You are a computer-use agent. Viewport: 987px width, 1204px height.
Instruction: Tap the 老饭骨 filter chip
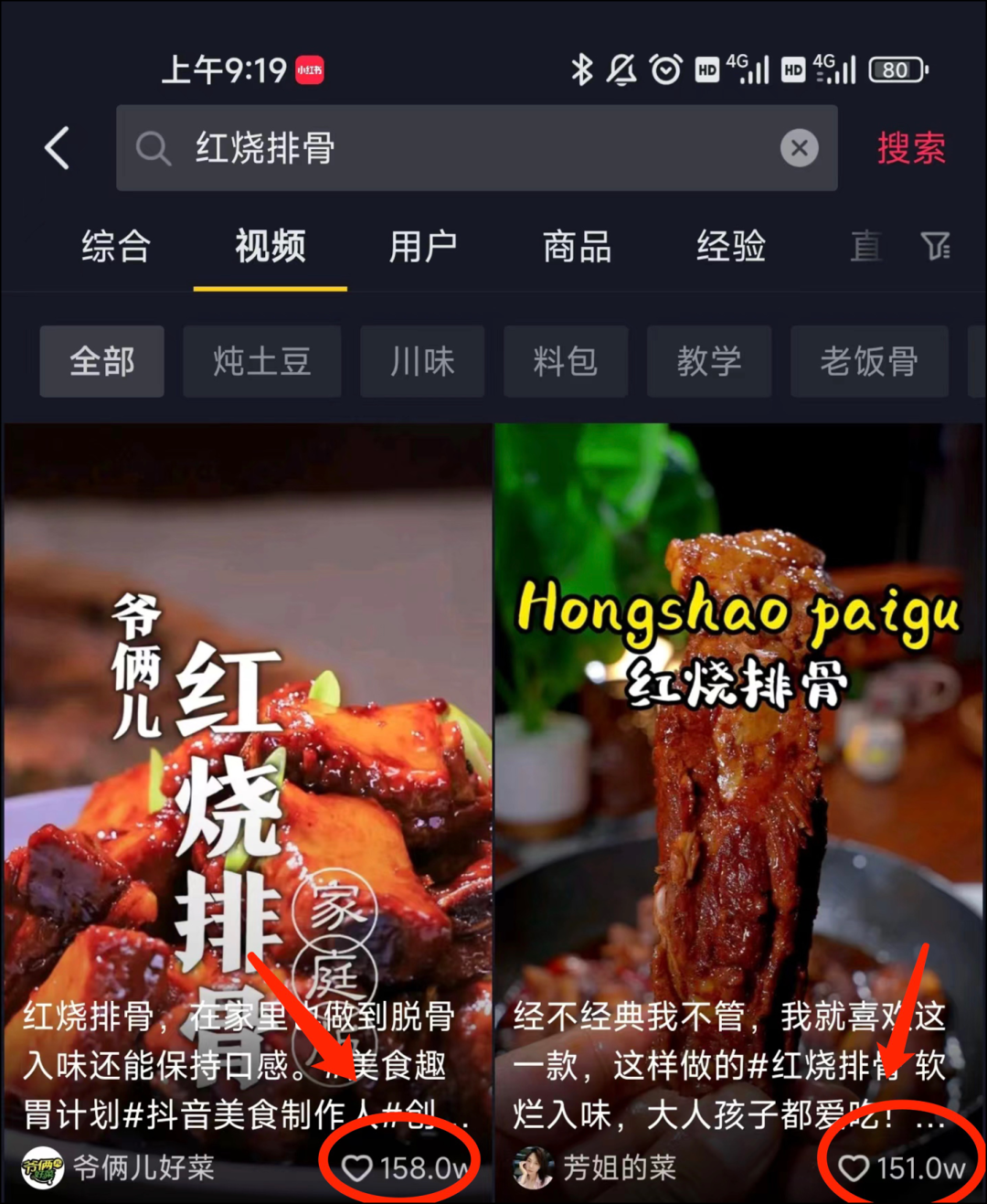(x=869, y=362)
